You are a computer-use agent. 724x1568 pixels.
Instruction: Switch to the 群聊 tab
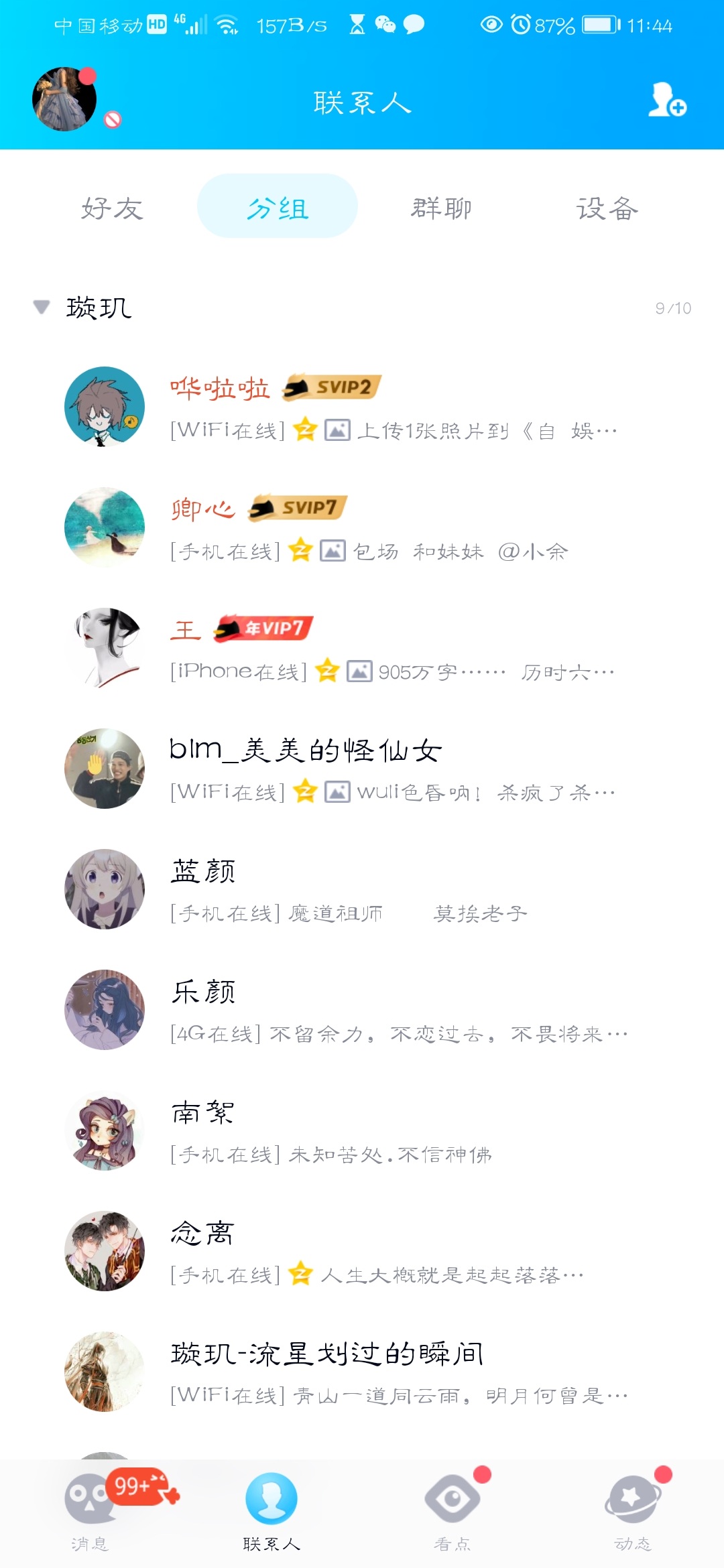pos(441,208)
